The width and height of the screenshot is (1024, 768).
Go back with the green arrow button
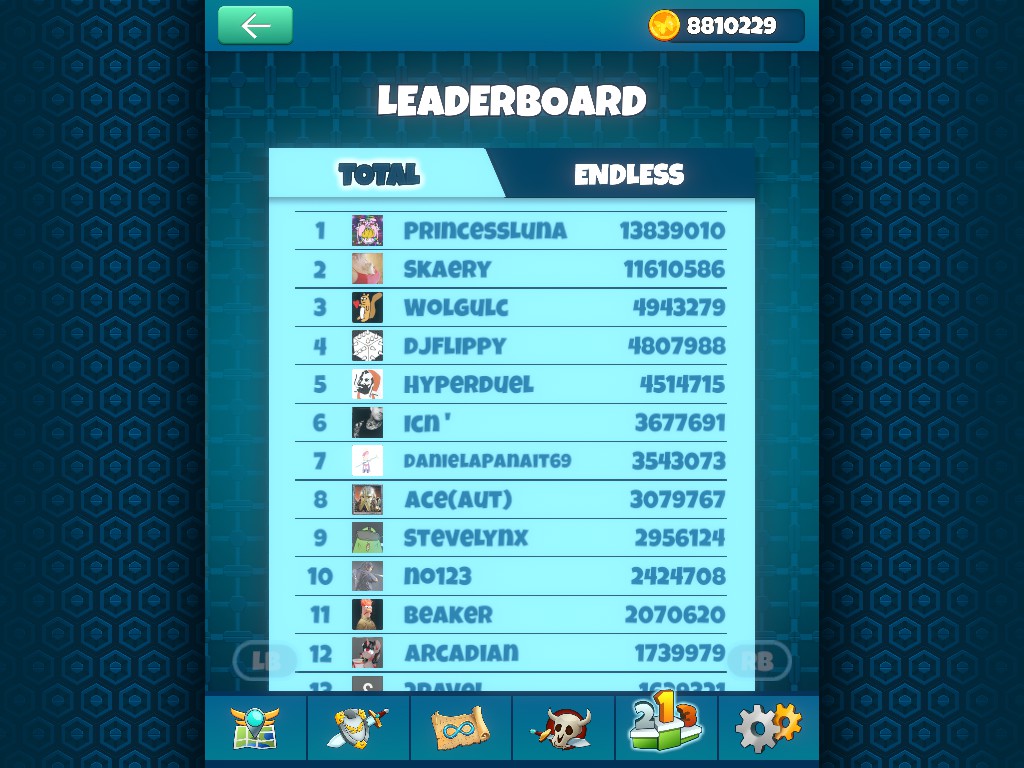click(255, 25)
